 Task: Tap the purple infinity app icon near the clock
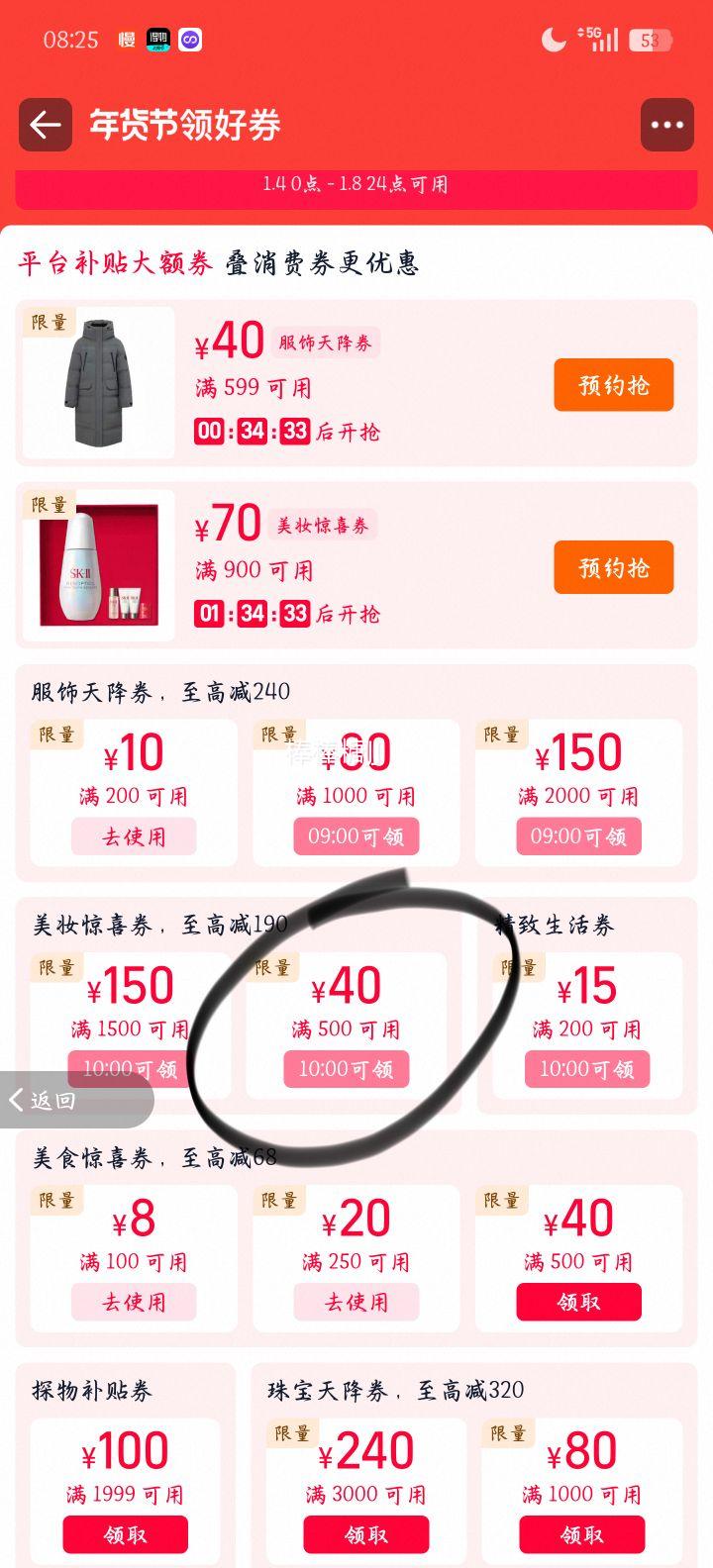(x=190, y=42)
